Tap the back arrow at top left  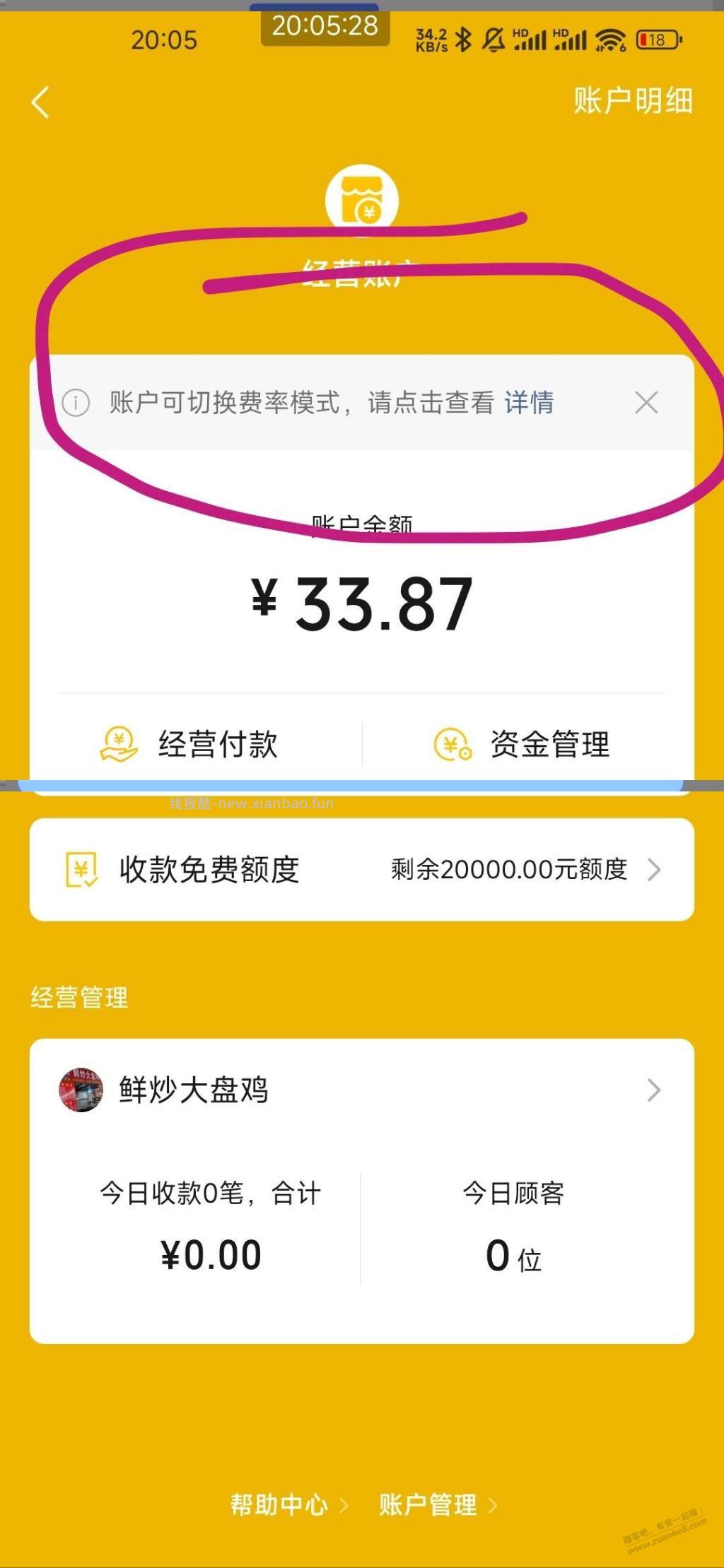tap(40, 103)
